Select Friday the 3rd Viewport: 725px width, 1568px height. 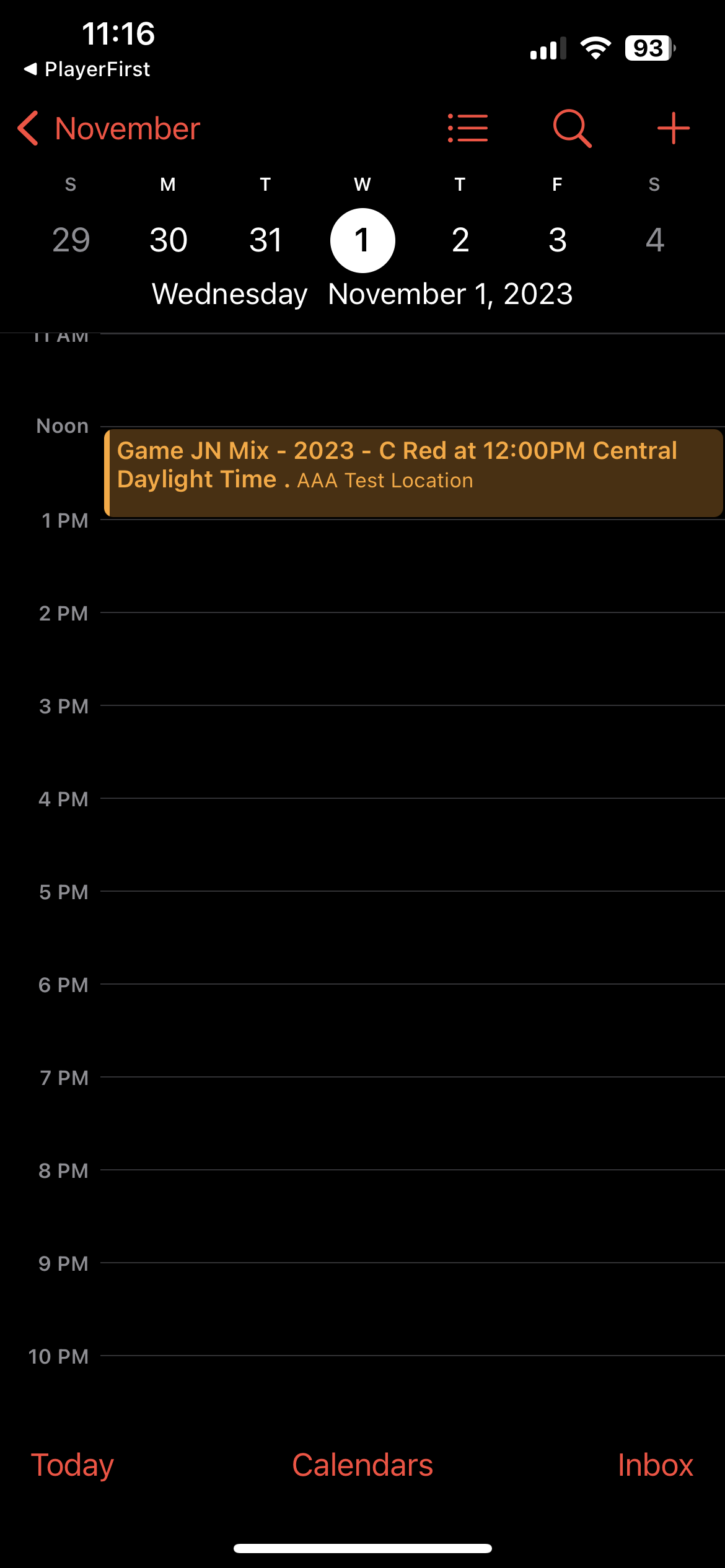pyautogui.click(x=557, y=240)
